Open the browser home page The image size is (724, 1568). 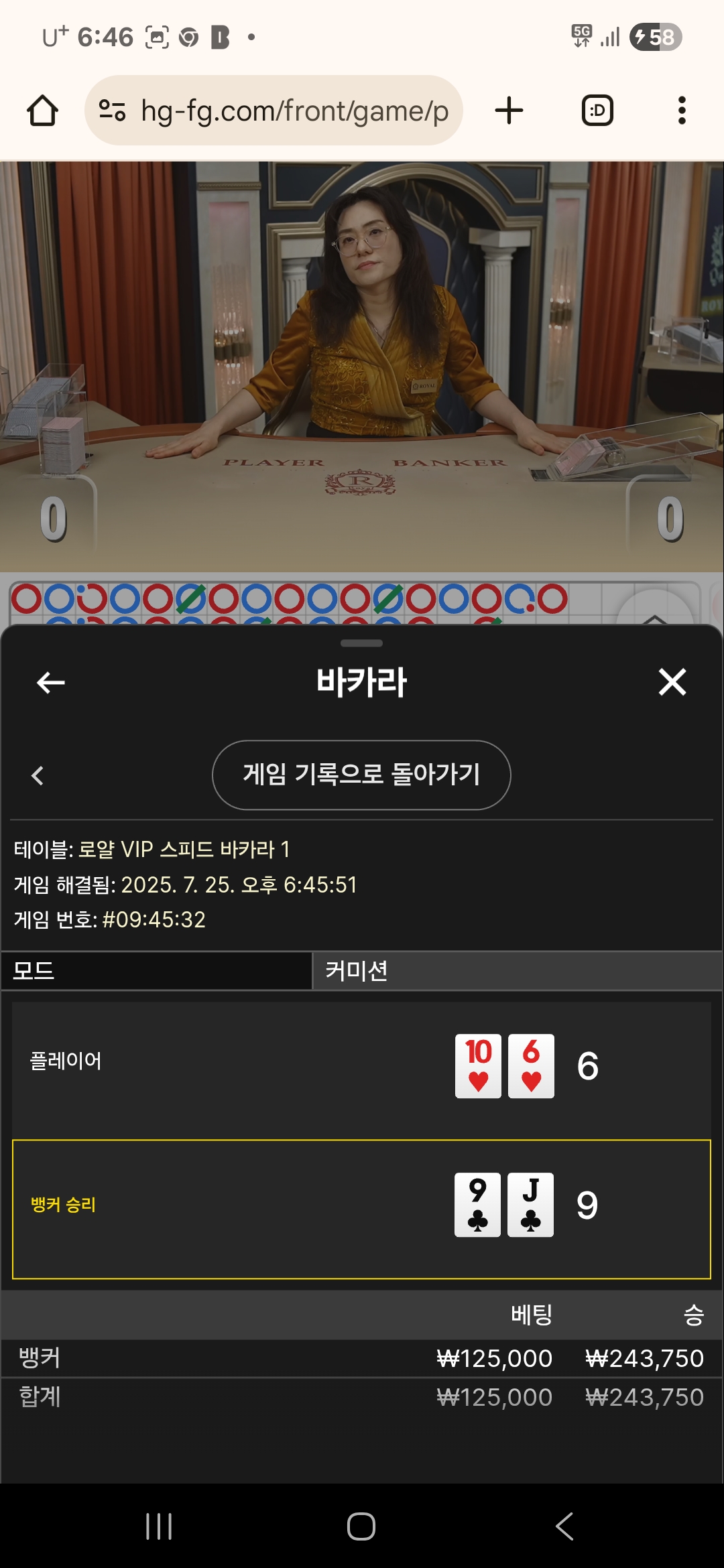click(x=42, y=111)
